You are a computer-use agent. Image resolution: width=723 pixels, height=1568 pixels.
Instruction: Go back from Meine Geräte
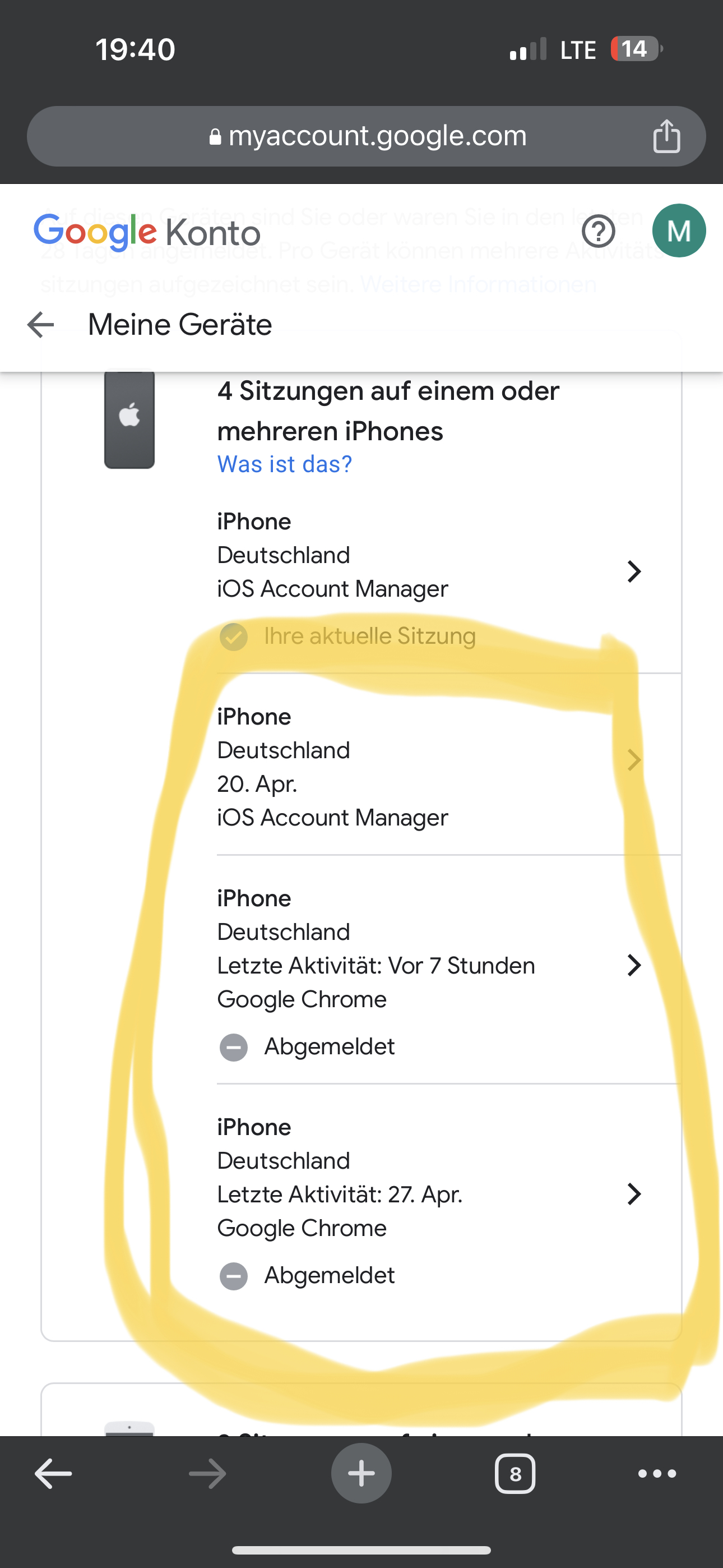tap(41, 325)
